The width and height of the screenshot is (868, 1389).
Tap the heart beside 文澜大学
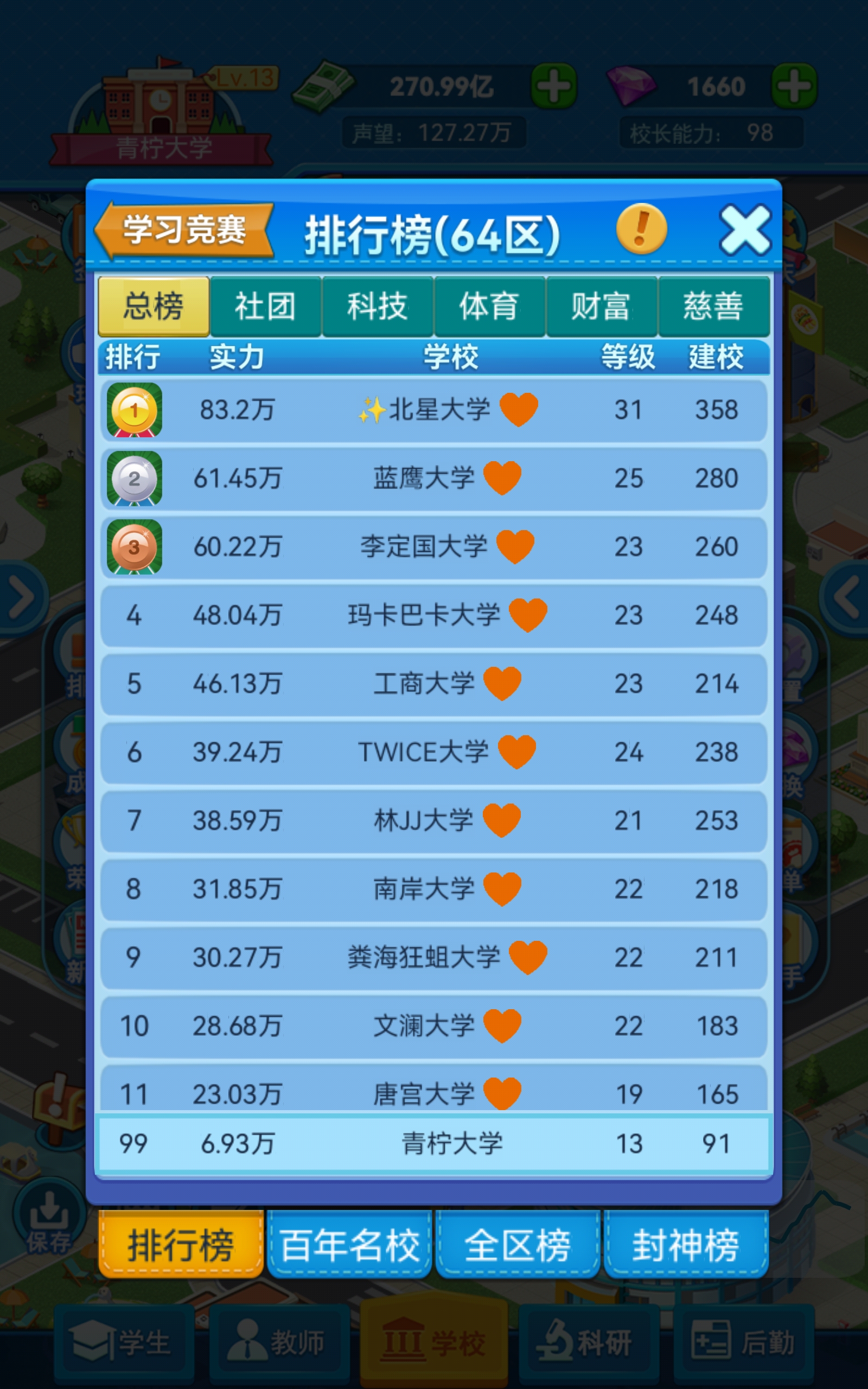pyautogui.click(x=502, y=1025)
